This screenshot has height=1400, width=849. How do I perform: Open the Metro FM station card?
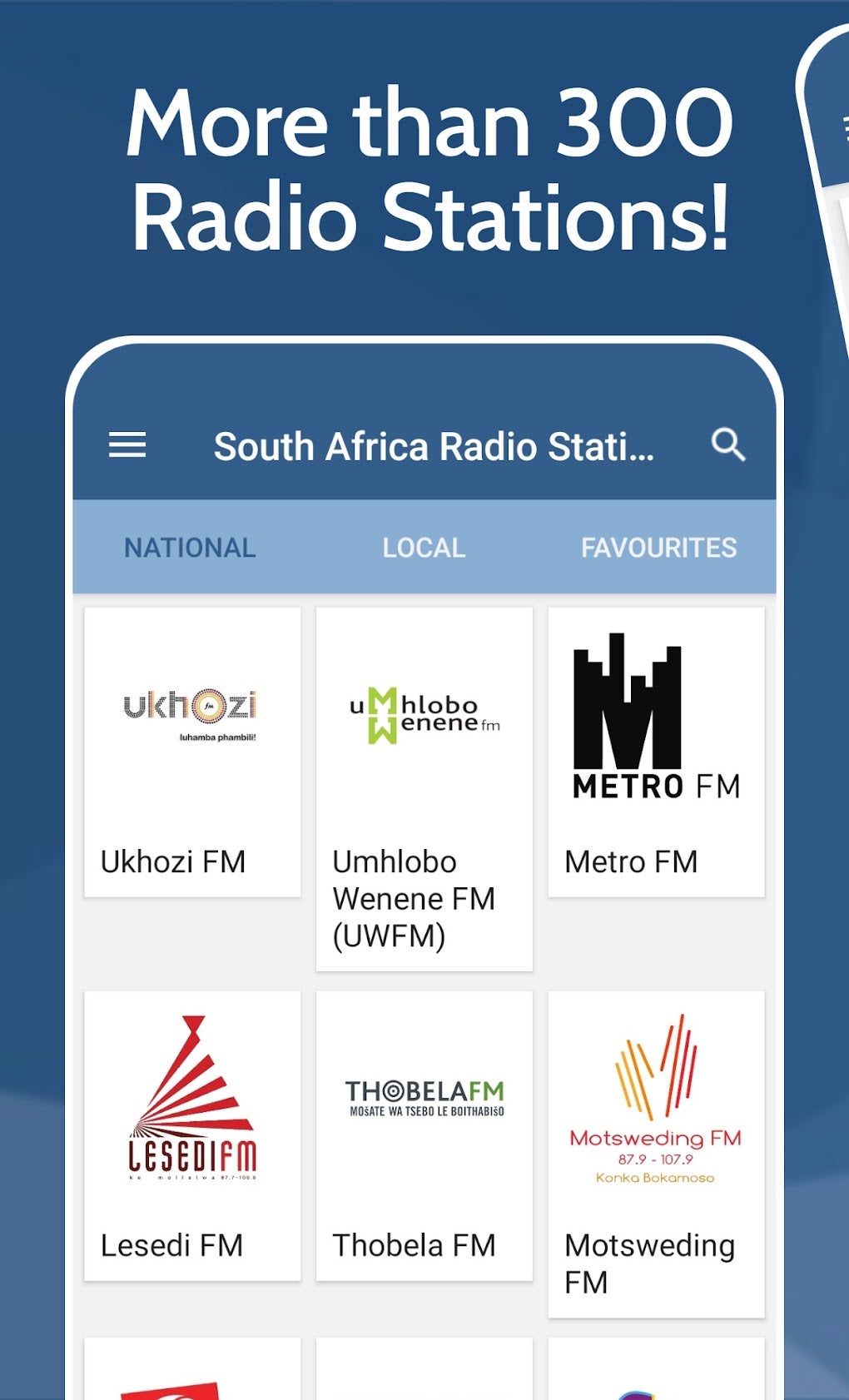point(656,753)
